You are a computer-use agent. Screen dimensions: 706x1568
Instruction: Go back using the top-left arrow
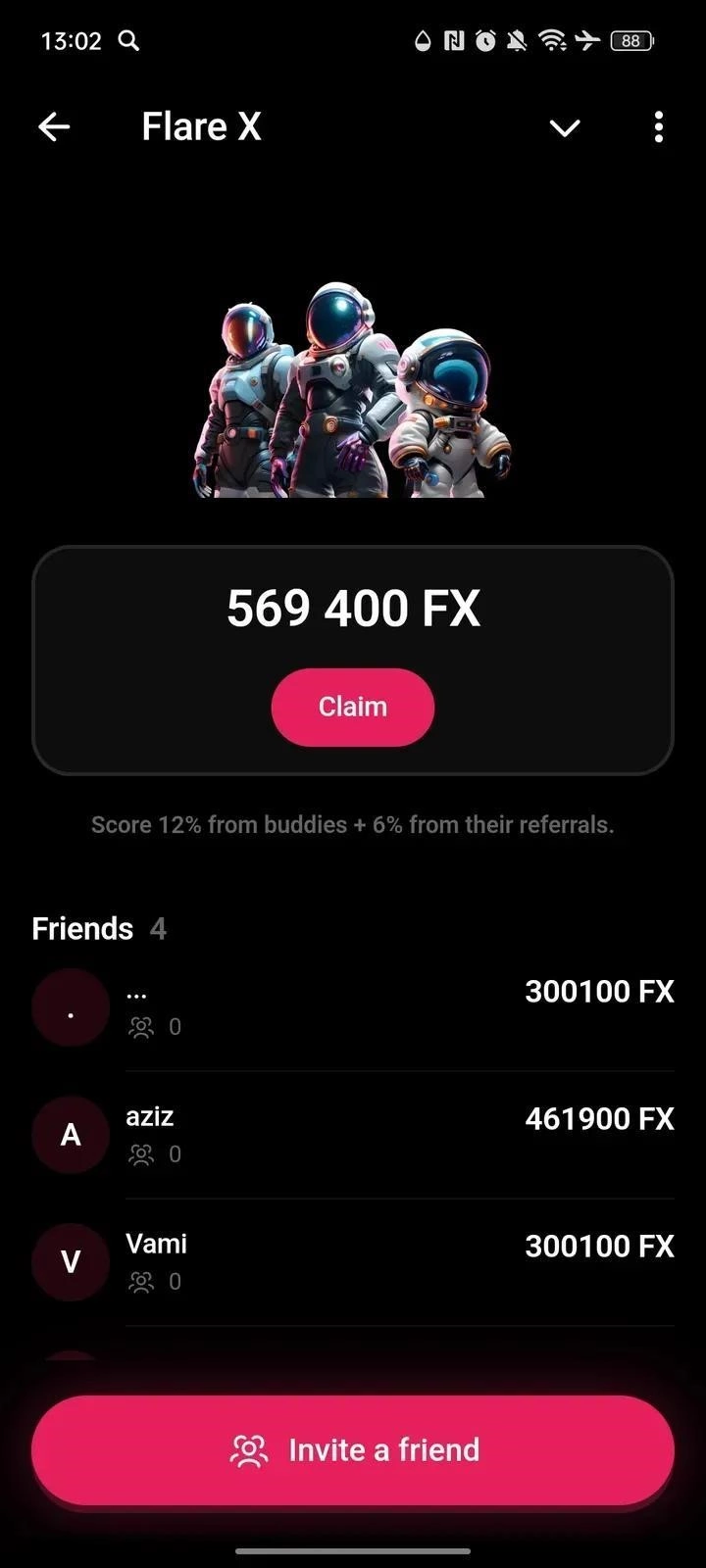[x=54, y=126]
